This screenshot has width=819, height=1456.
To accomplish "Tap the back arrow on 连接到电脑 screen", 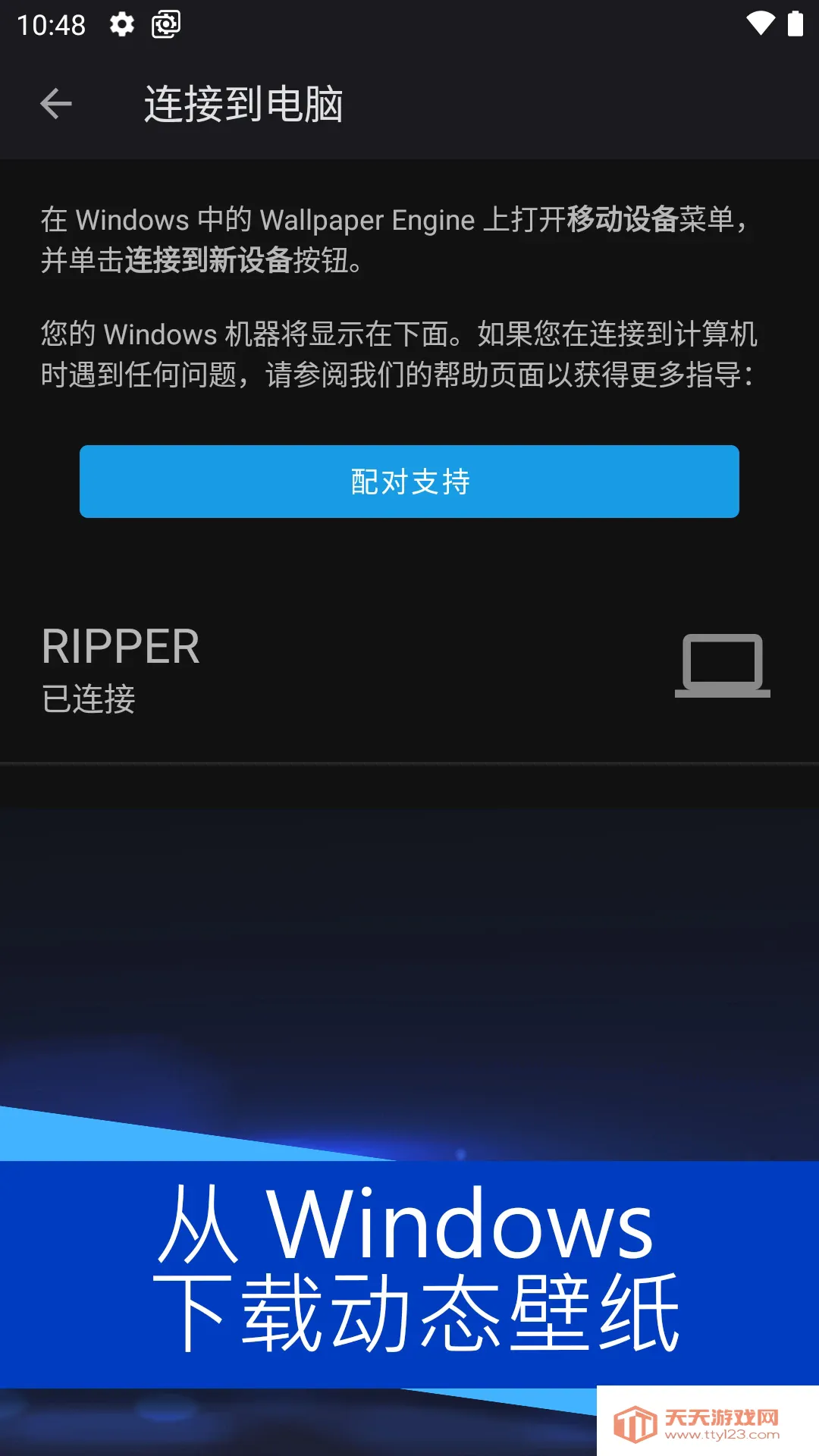I will point(55,103).
